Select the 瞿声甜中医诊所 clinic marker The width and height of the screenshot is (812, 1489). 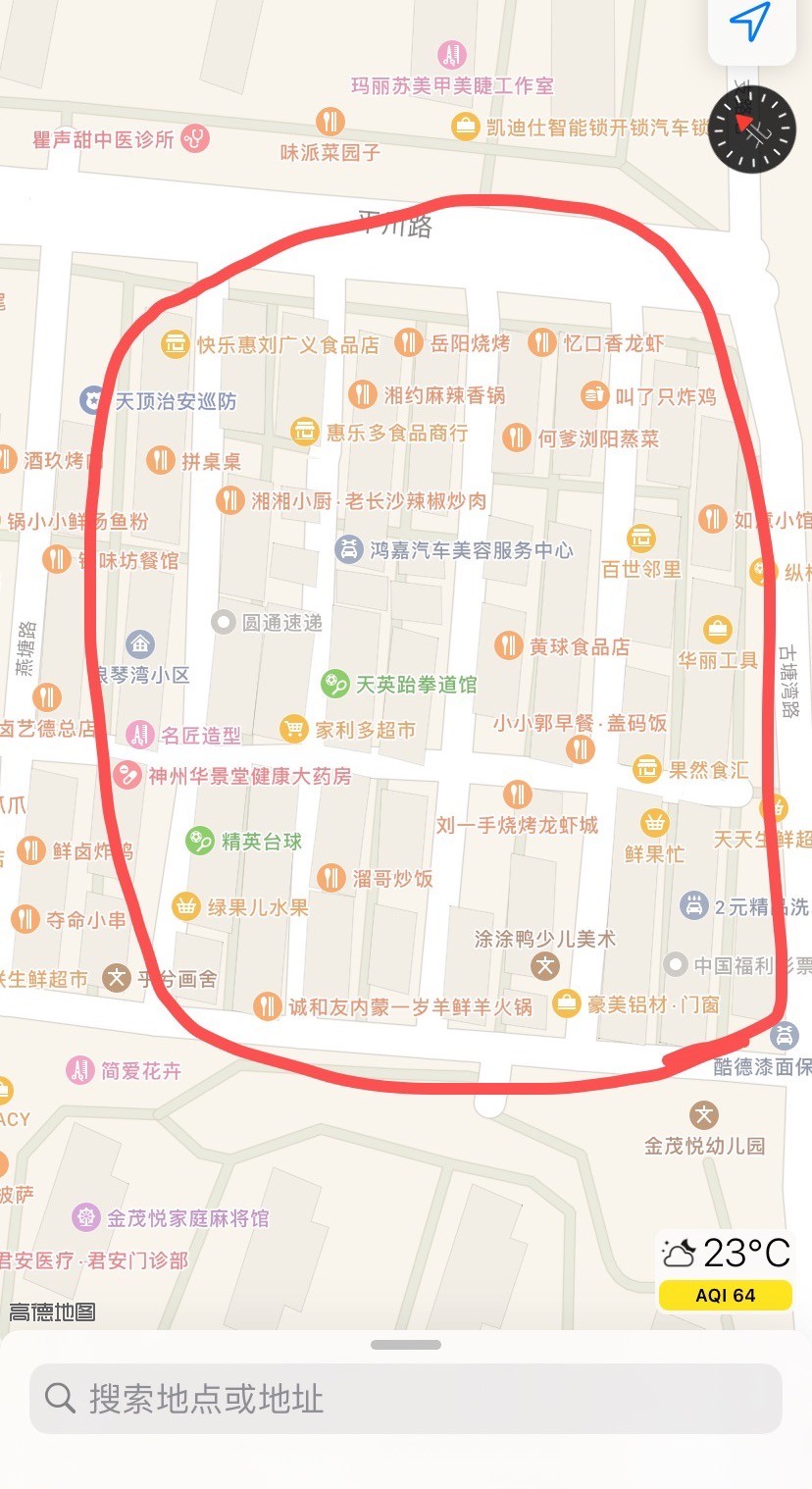[196, 138]
